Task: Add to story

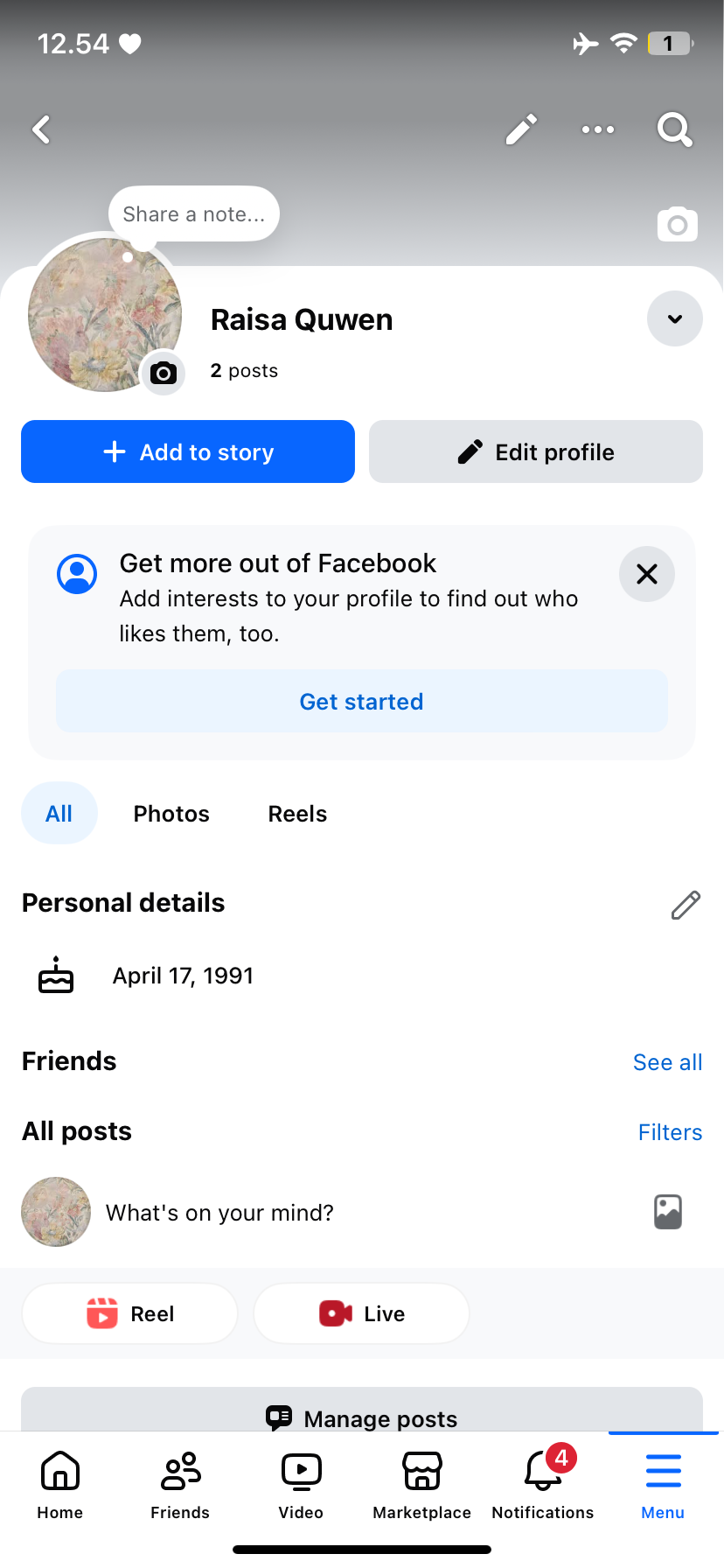Action: (188, 451)
